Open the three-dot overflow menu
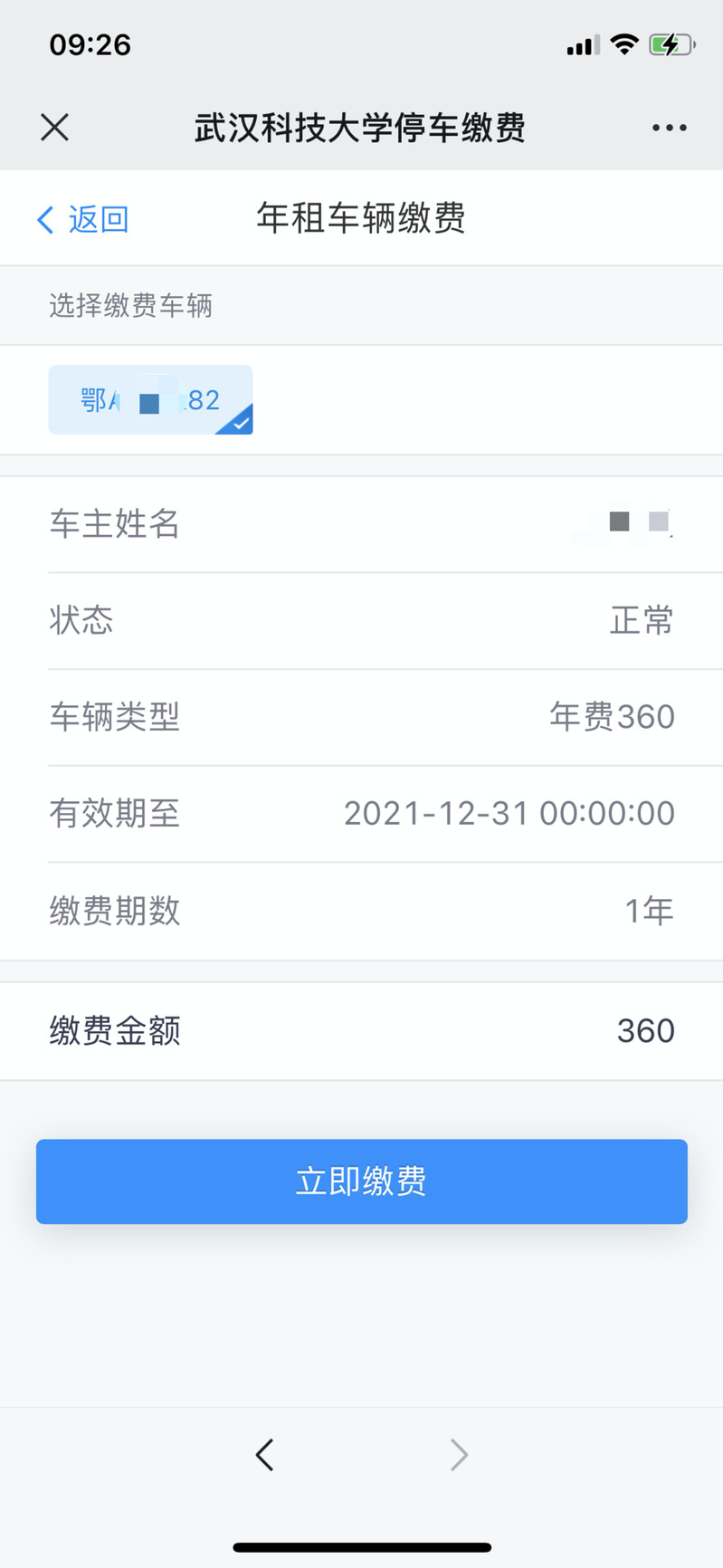Viewport: 723px width, 1568px height. point(669,128)
